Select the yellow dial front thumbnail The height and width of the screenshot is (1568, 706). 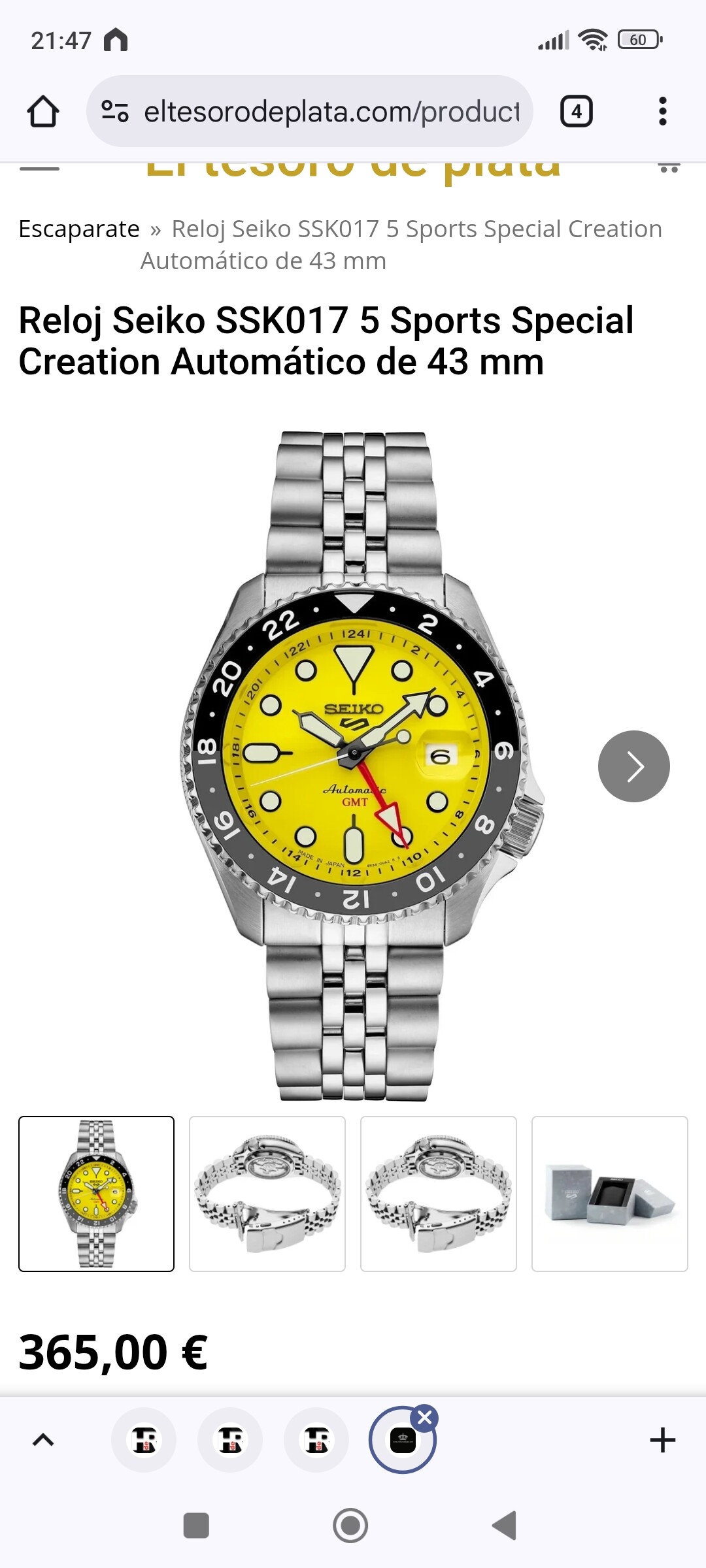point(97,1194)
